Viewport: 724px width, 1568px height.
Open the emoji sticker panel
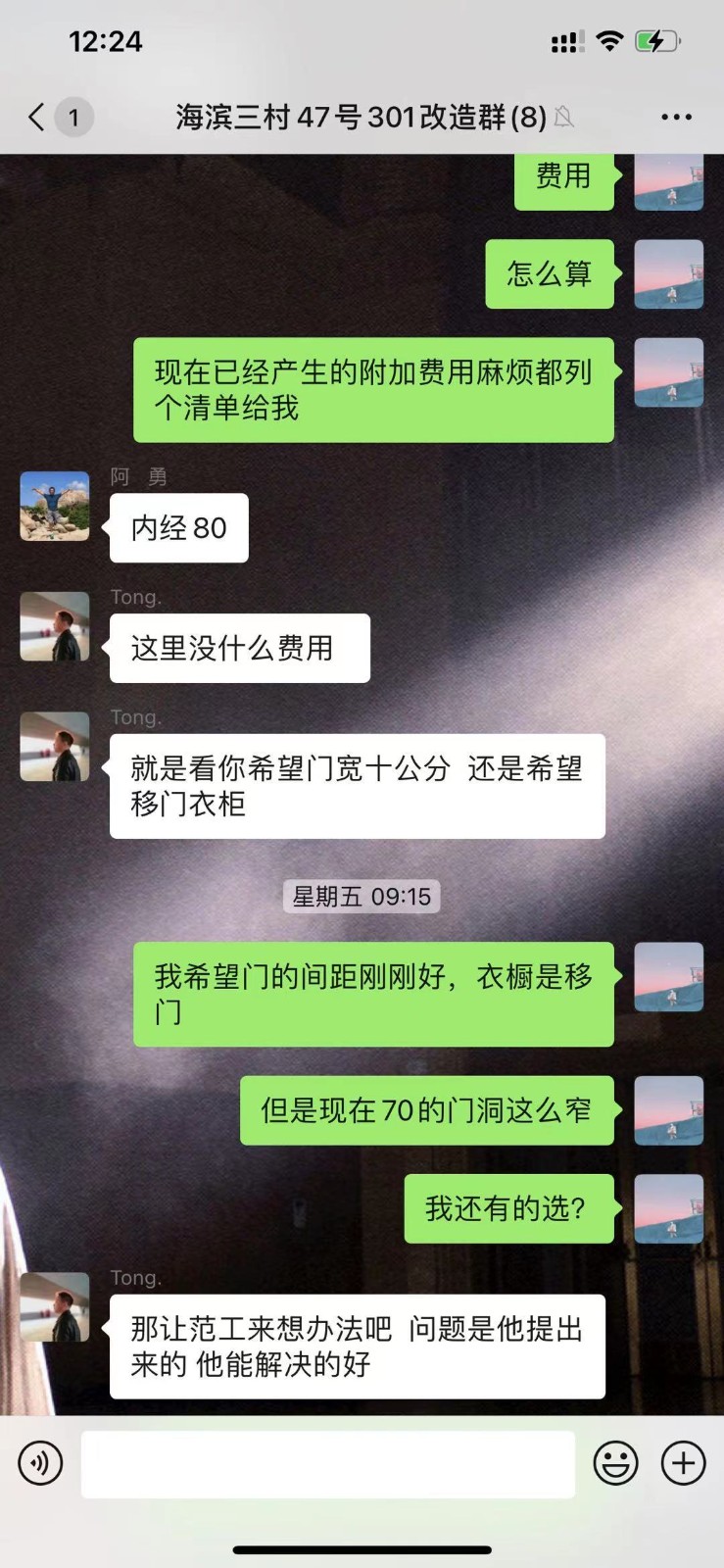point(615,1464)
